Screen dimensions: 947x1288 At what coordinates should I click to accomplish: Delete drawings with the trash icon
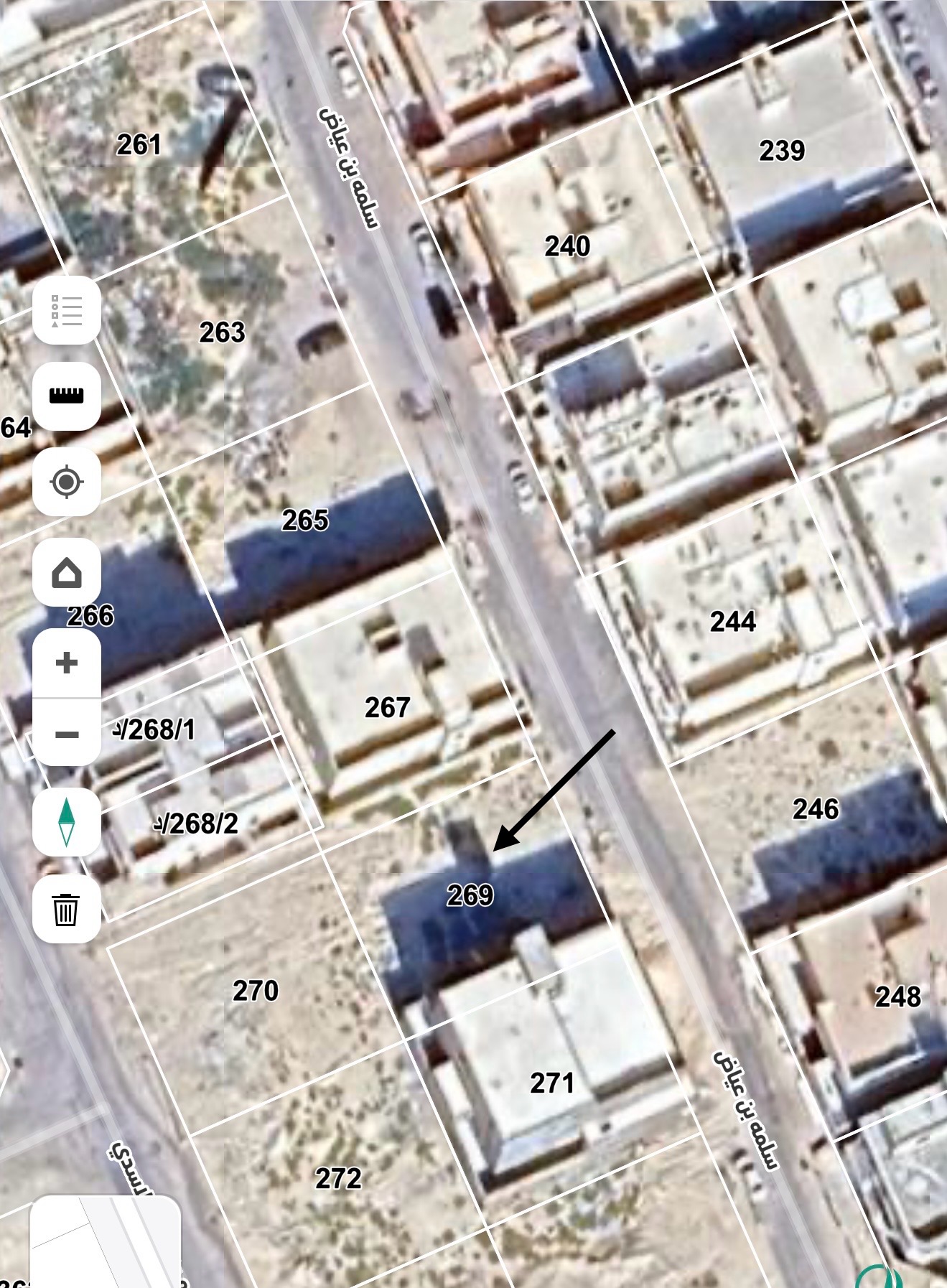(x=67, y=909)
